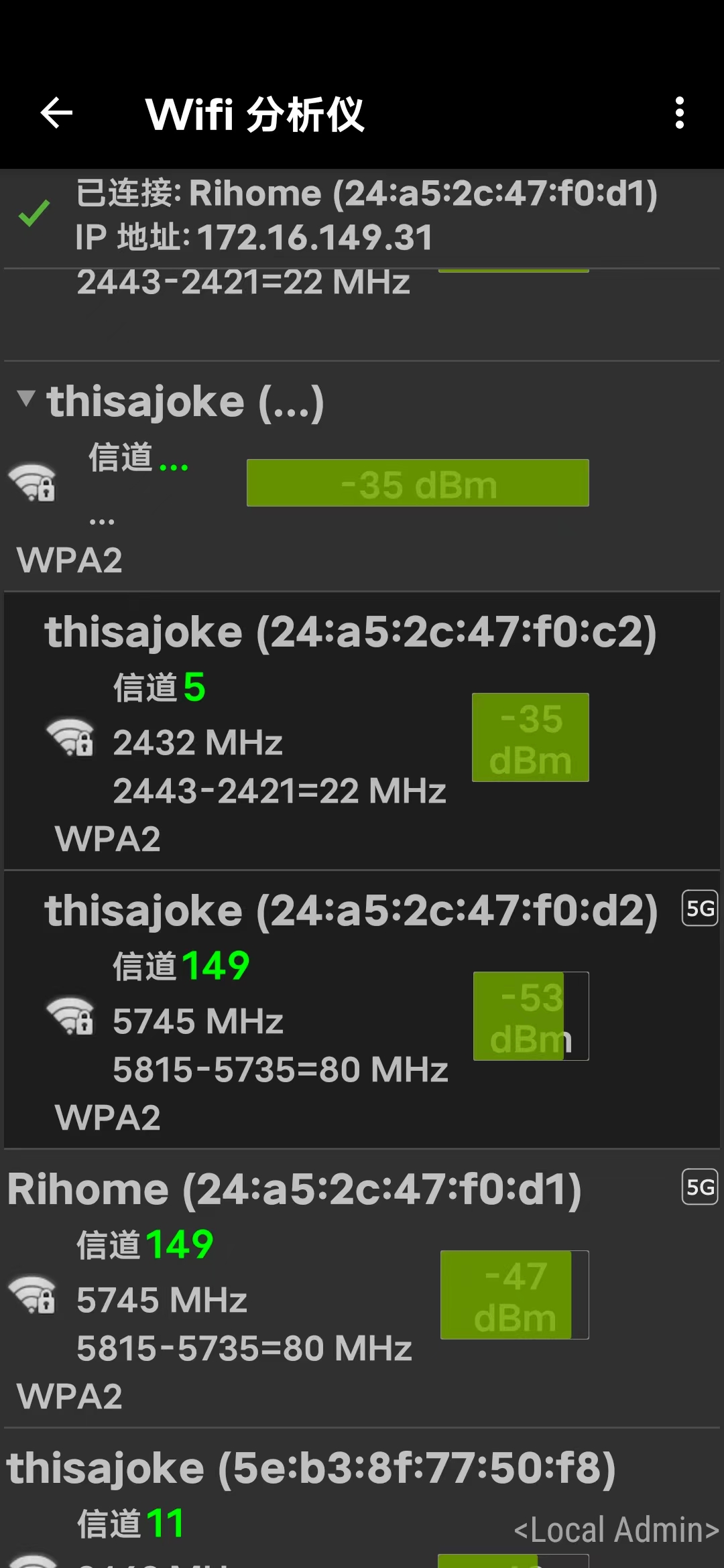Select the thisajoke 24:a5:2c:47:f0:c2 entry
Screen dimensions: 724x1568
tap(362, 731)
